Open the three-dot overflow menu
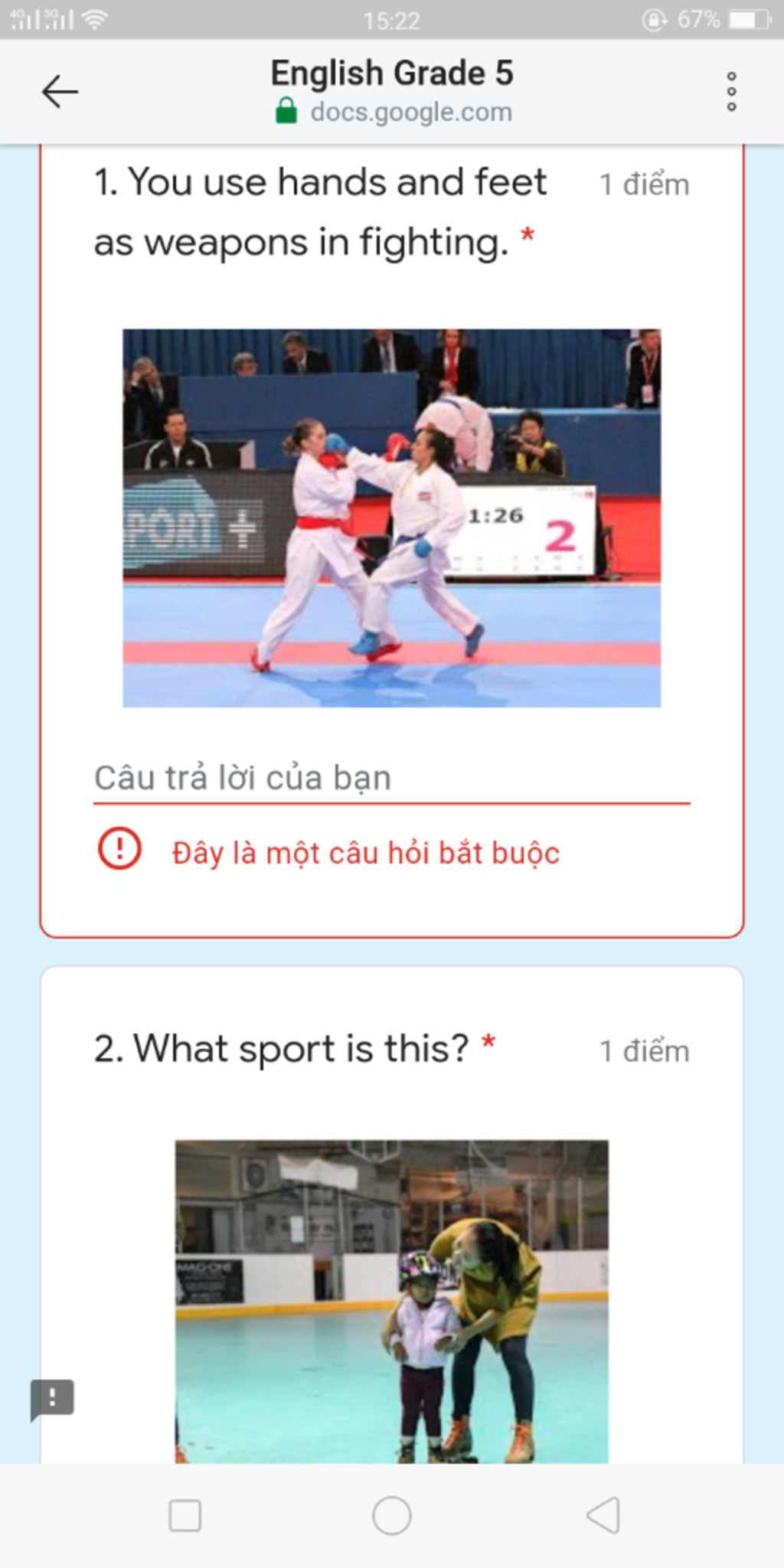784x1568 pixels. [731, 92]
